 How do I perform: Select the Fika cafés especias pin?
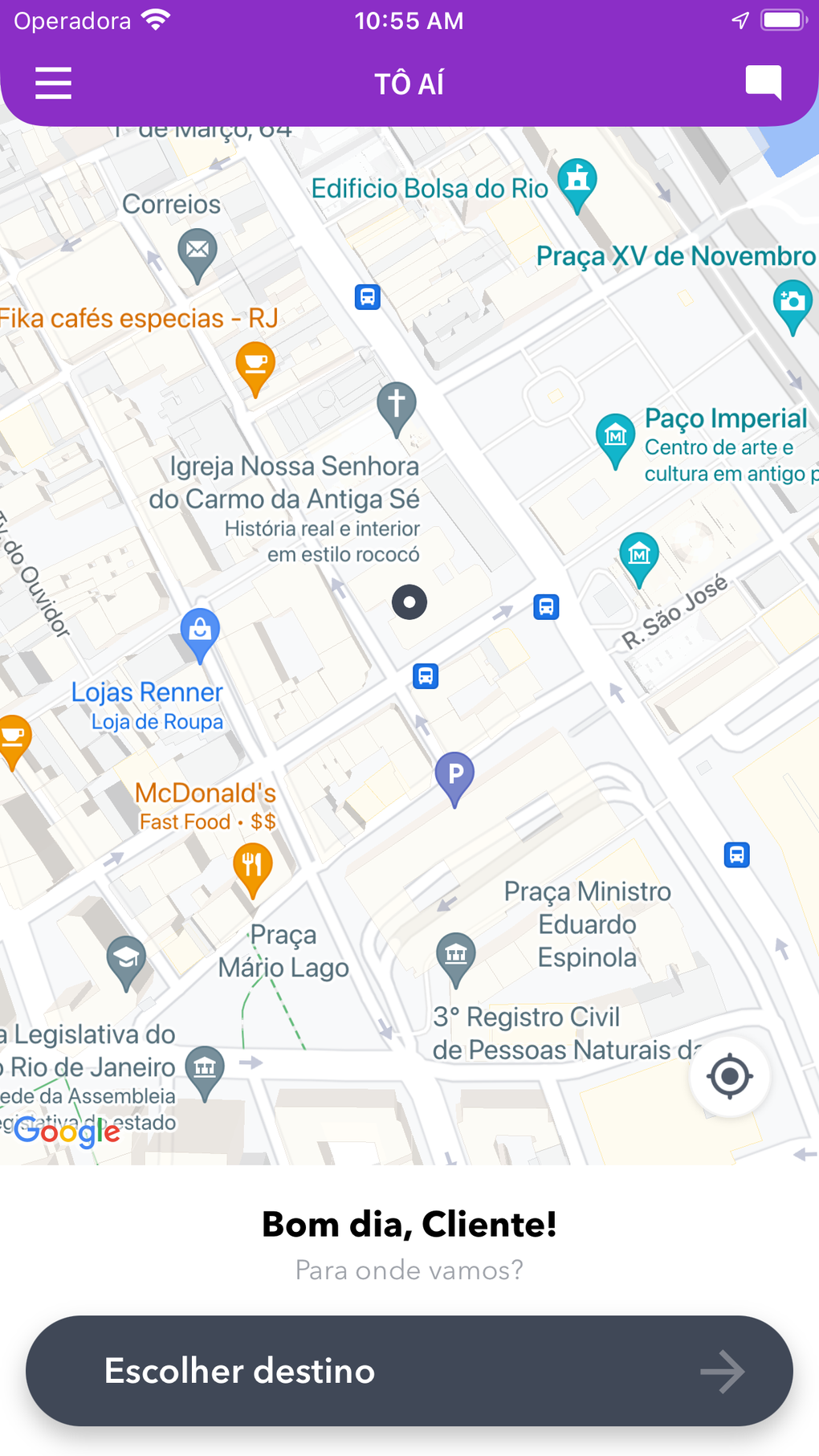click(x=255, y=365)
